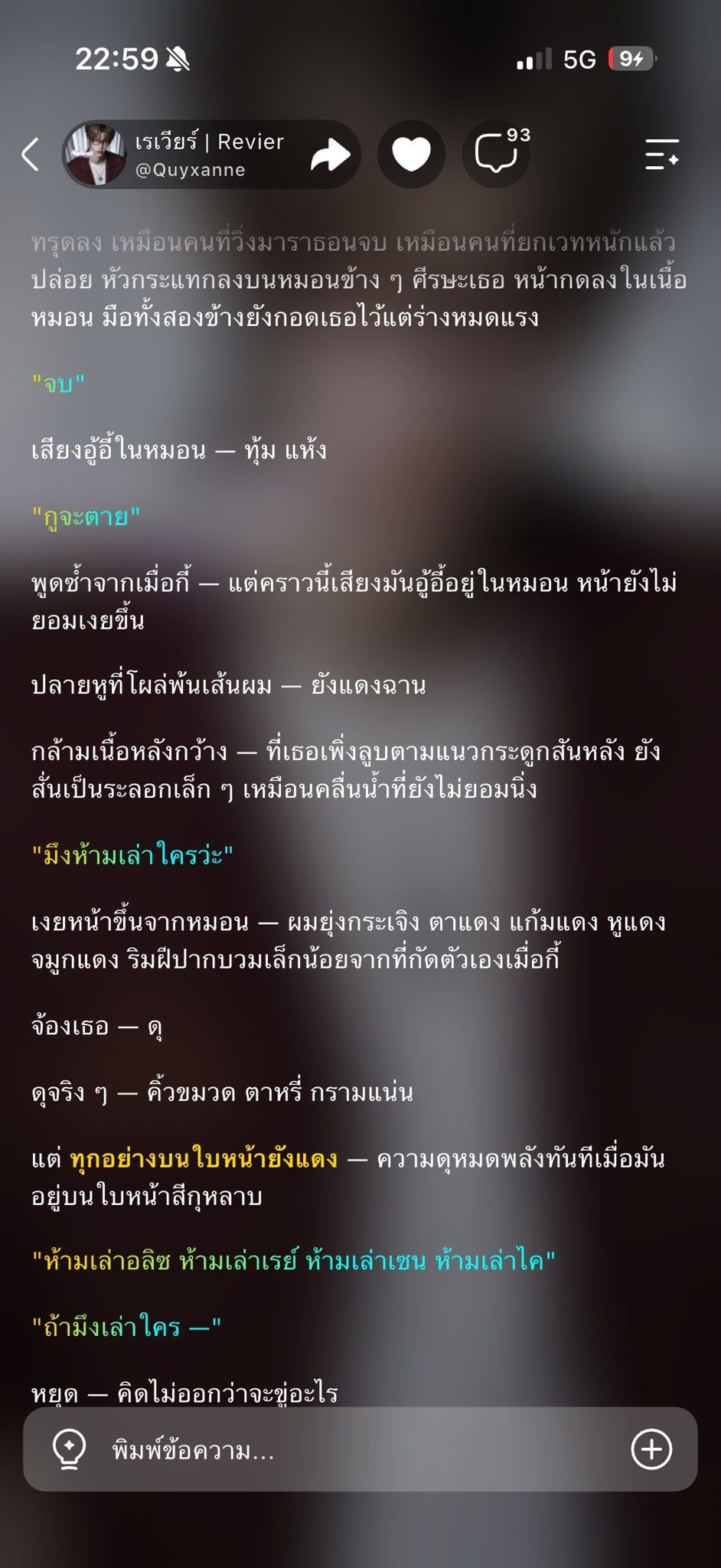Focus the message input field
The height and width of the screenshot is (1568, 721).
click(x=360, y=1449)
